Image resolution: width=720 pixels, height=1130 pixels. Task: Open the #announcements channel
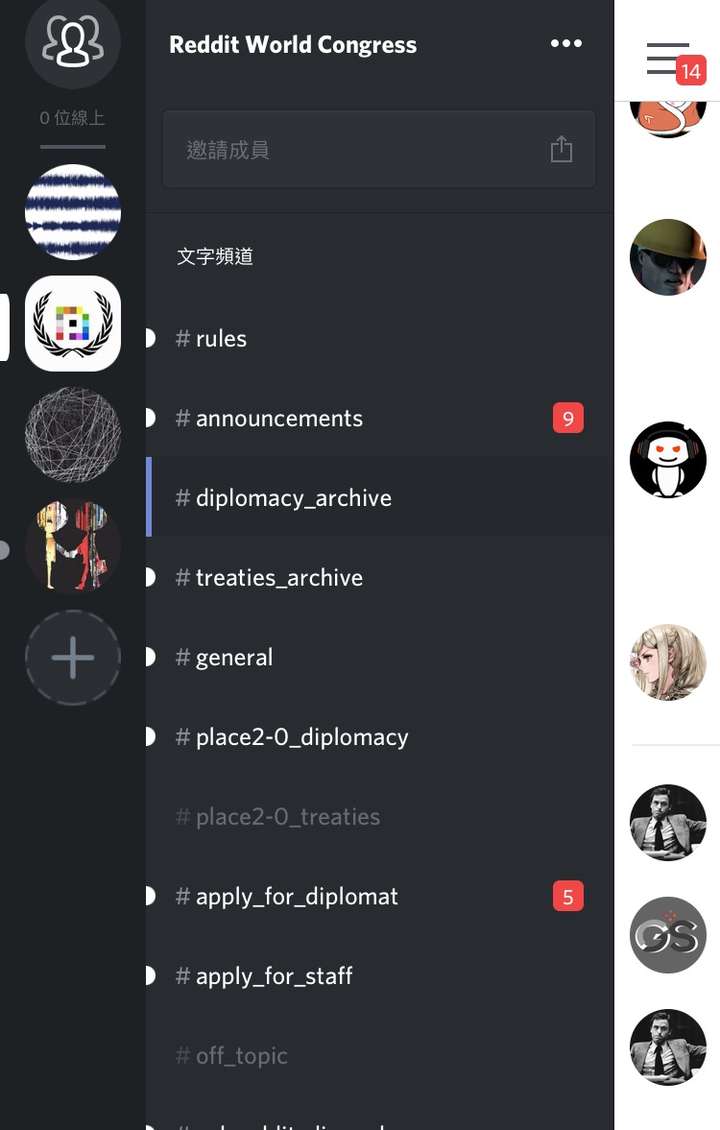pyautogui.click(x=279, y=418)
